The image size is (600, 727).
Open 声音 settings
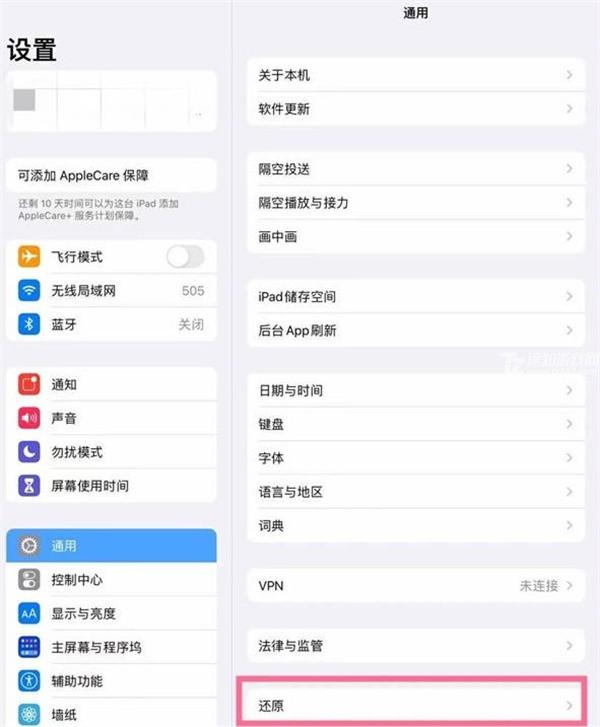pyautogui.click(x=110, y=418)
